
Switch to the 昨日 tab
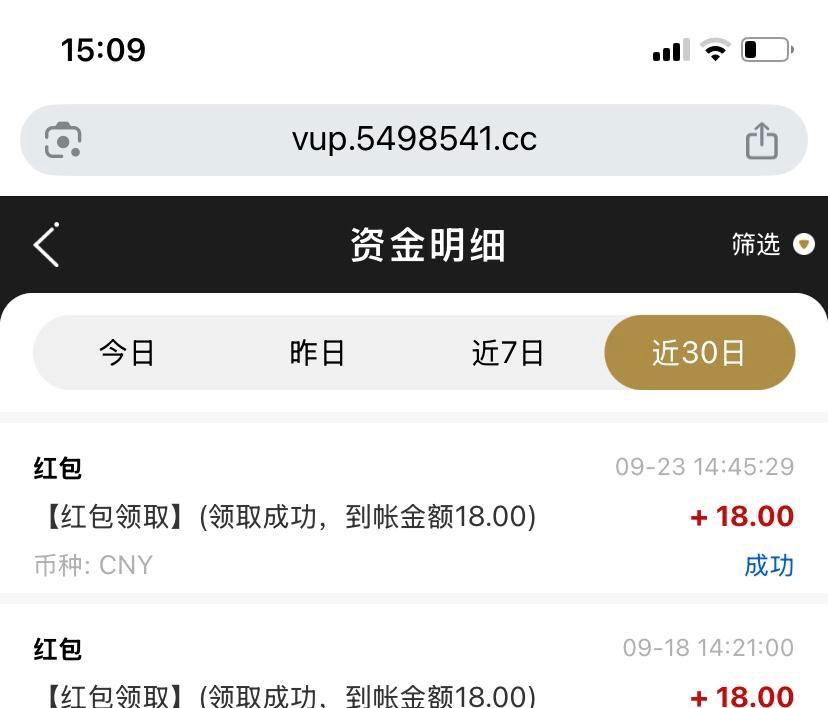pos(317,353)
